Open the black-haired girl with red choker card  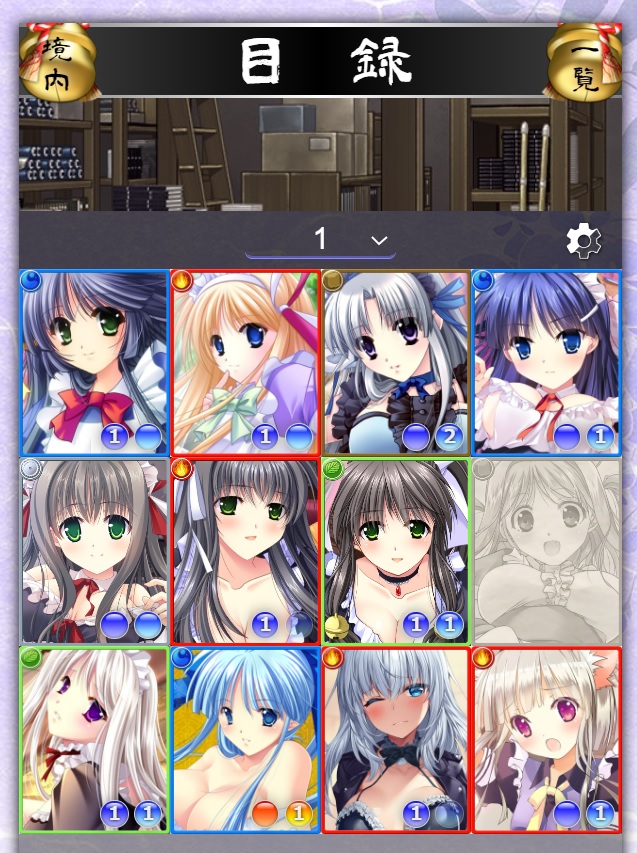tap(396, 551)
